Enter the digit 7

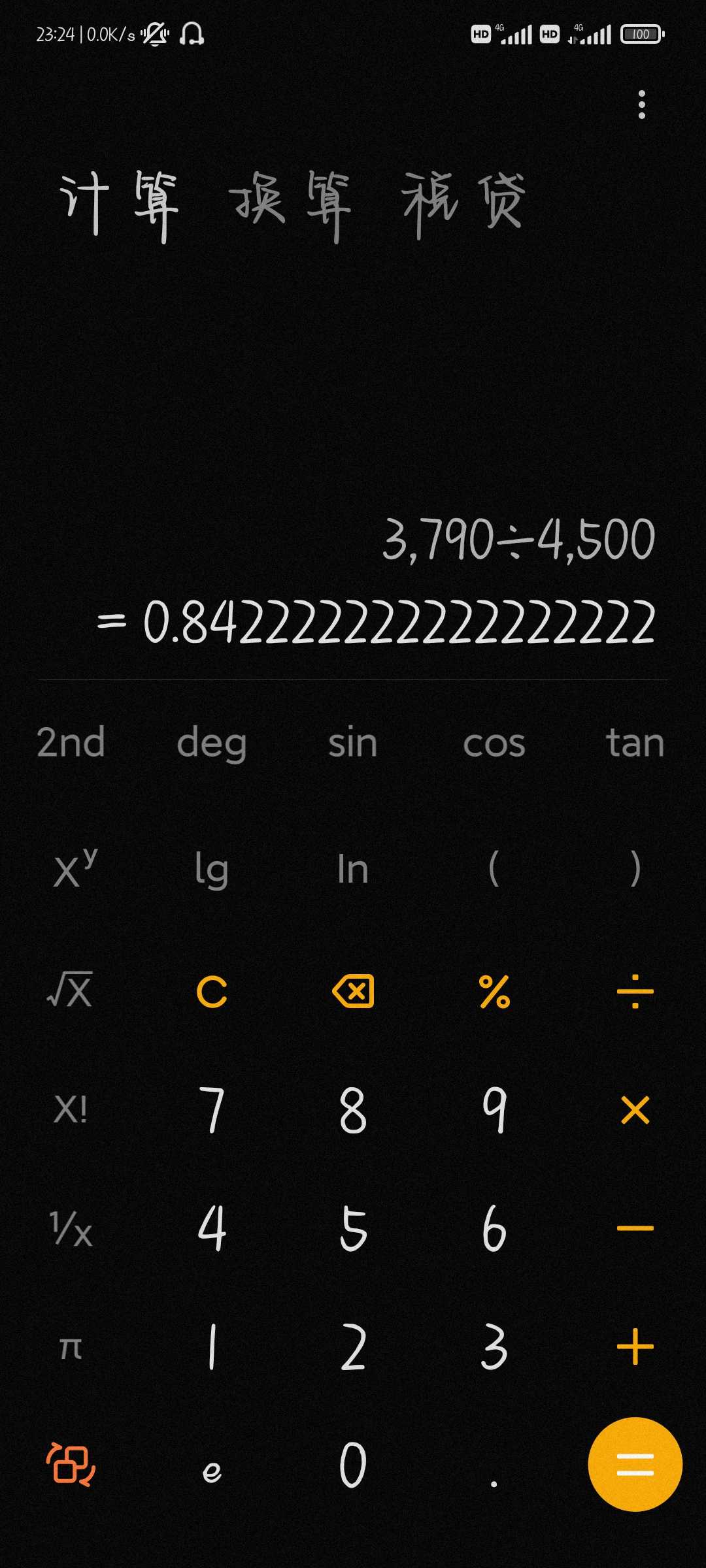[212, 1110]
